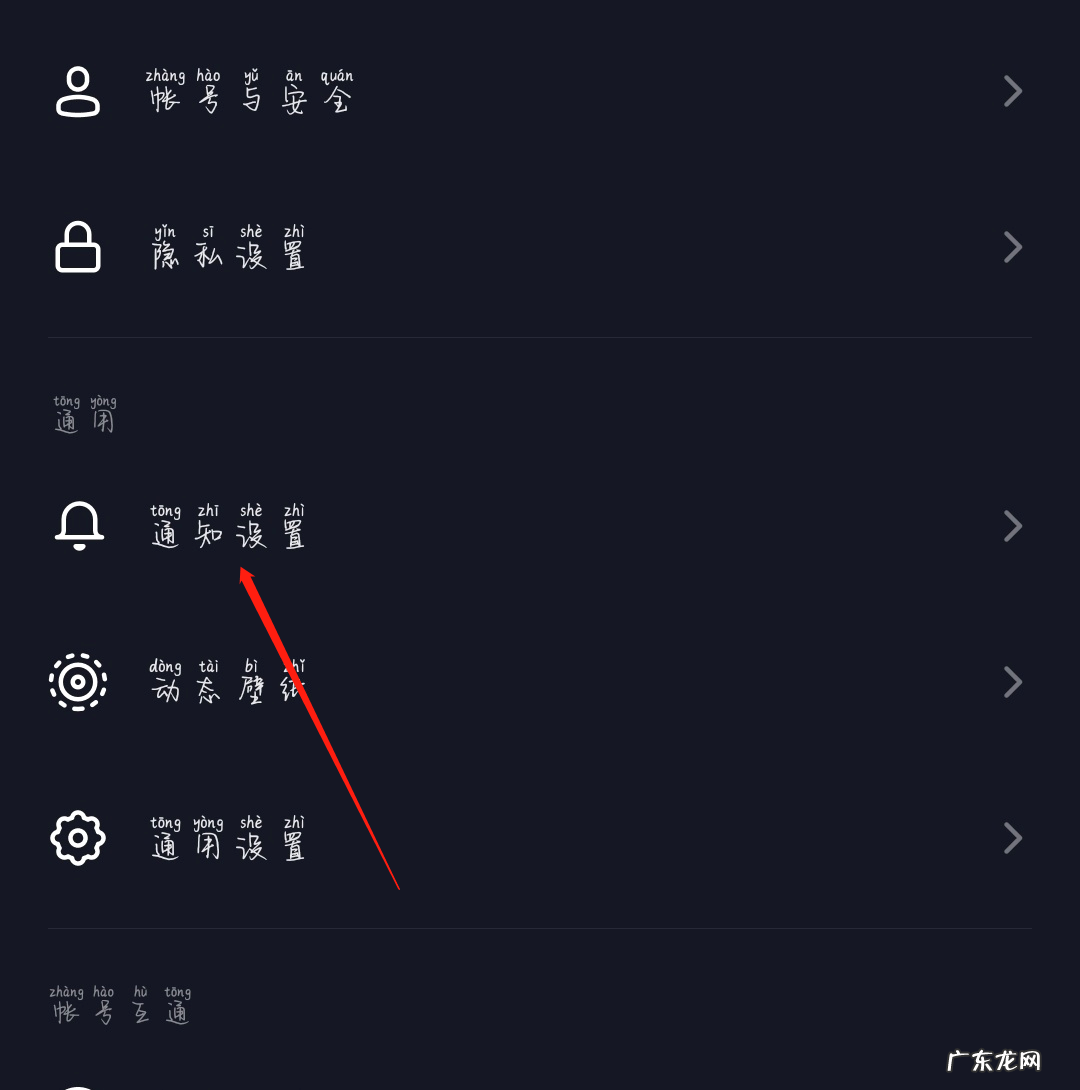Viewport: 1080px width, 1090px height.
Task: Open 隐私设置 row
Action: coord(228,247)
